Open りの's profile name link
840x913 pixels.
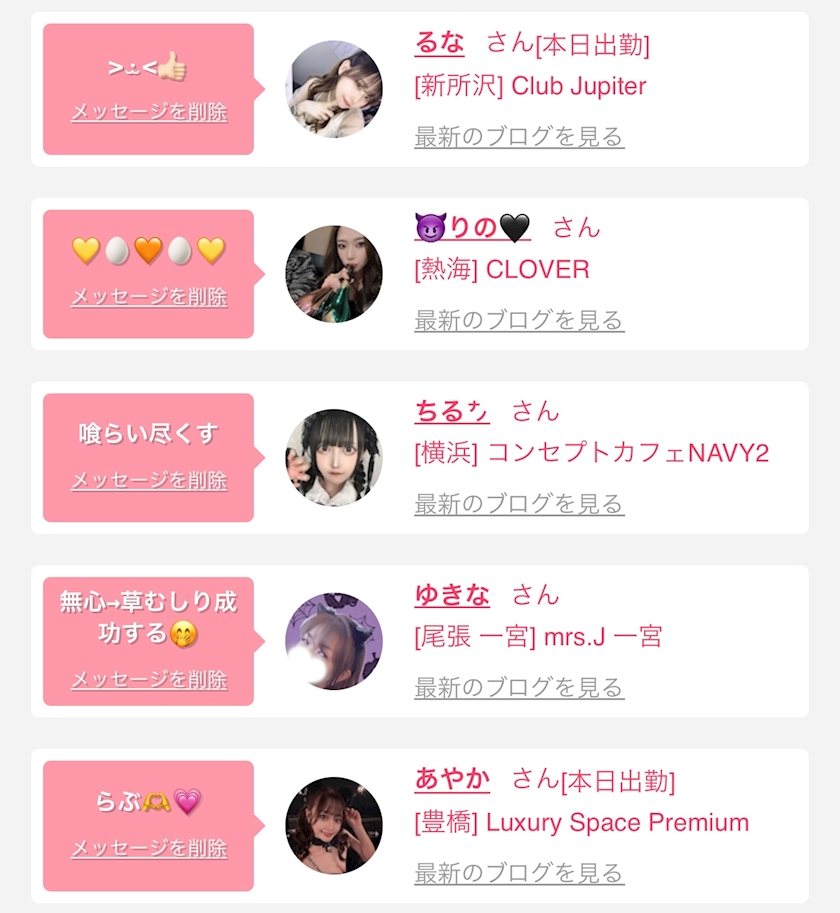(472, 228)
